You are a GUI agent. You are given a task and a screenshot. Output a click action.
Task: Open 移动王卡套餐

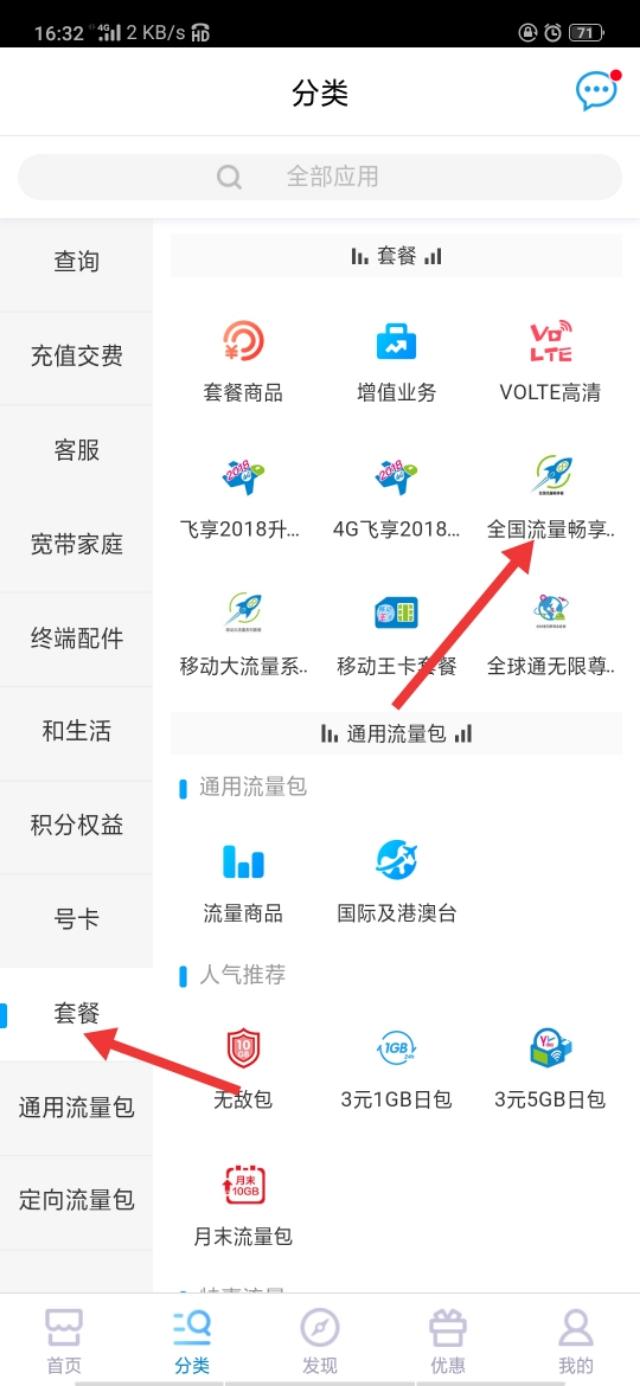tap(396, 634)
